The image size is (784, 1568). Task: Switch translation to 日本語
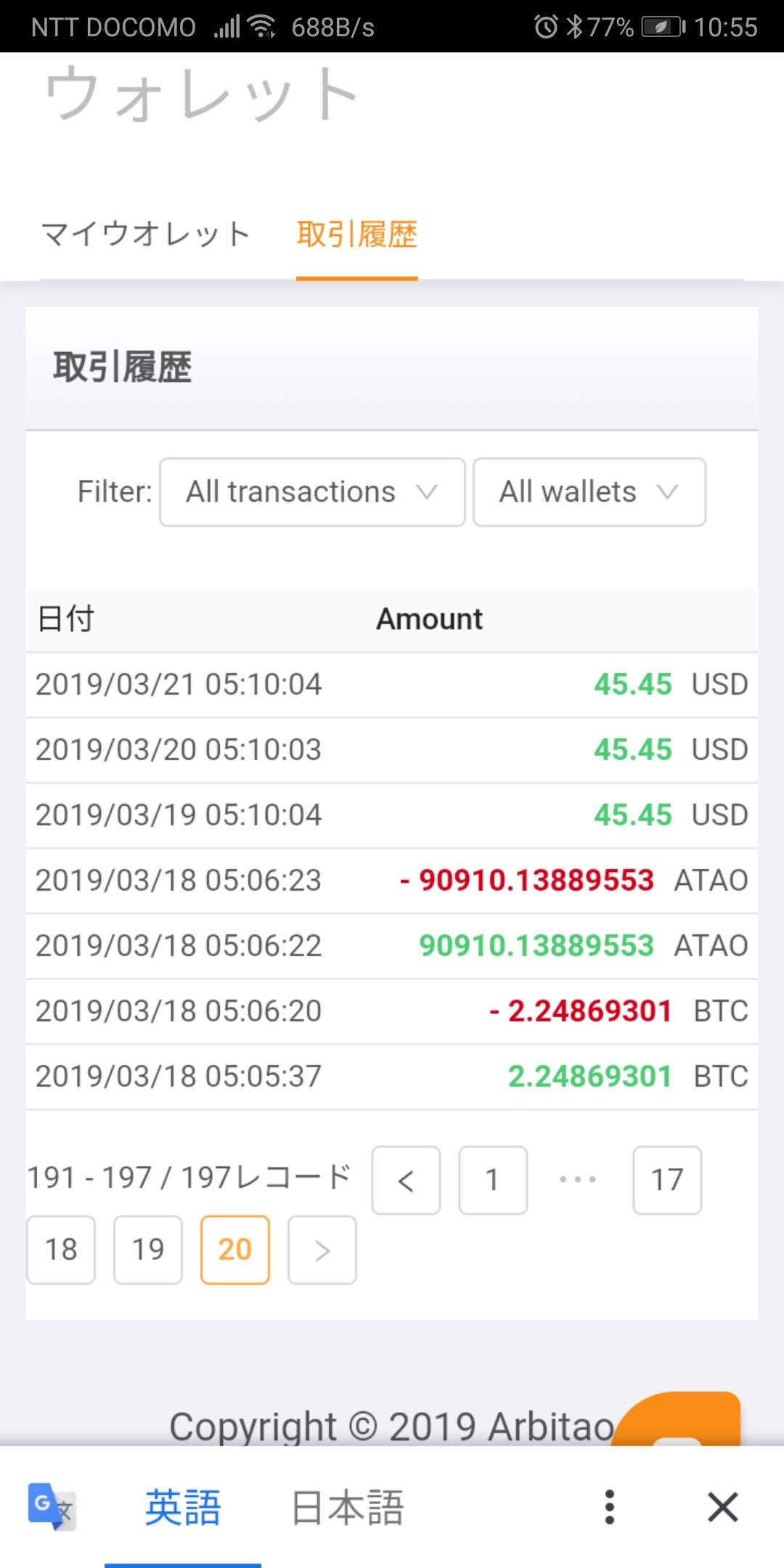tap(347, 1507)
